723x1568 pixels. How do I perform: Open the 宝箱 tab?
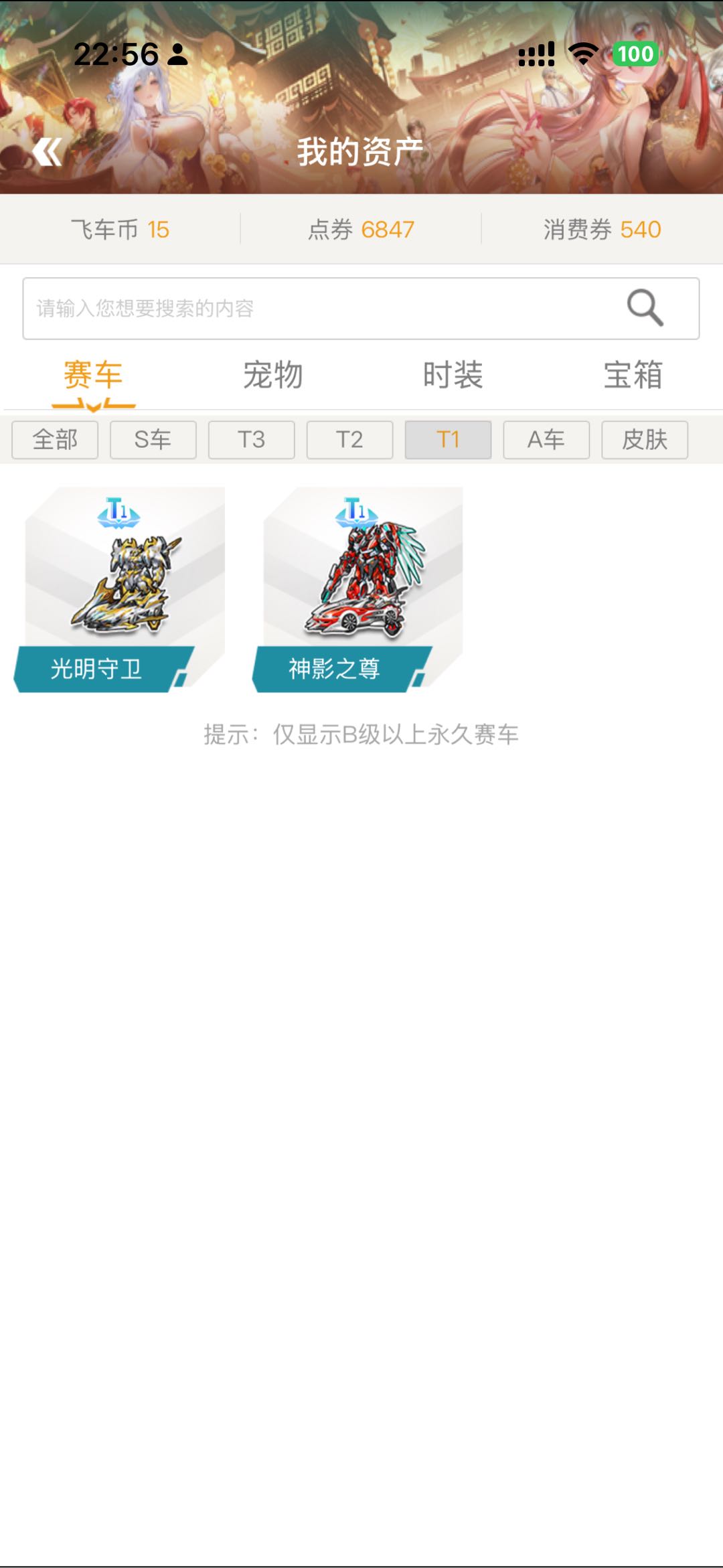coord(633,375)
